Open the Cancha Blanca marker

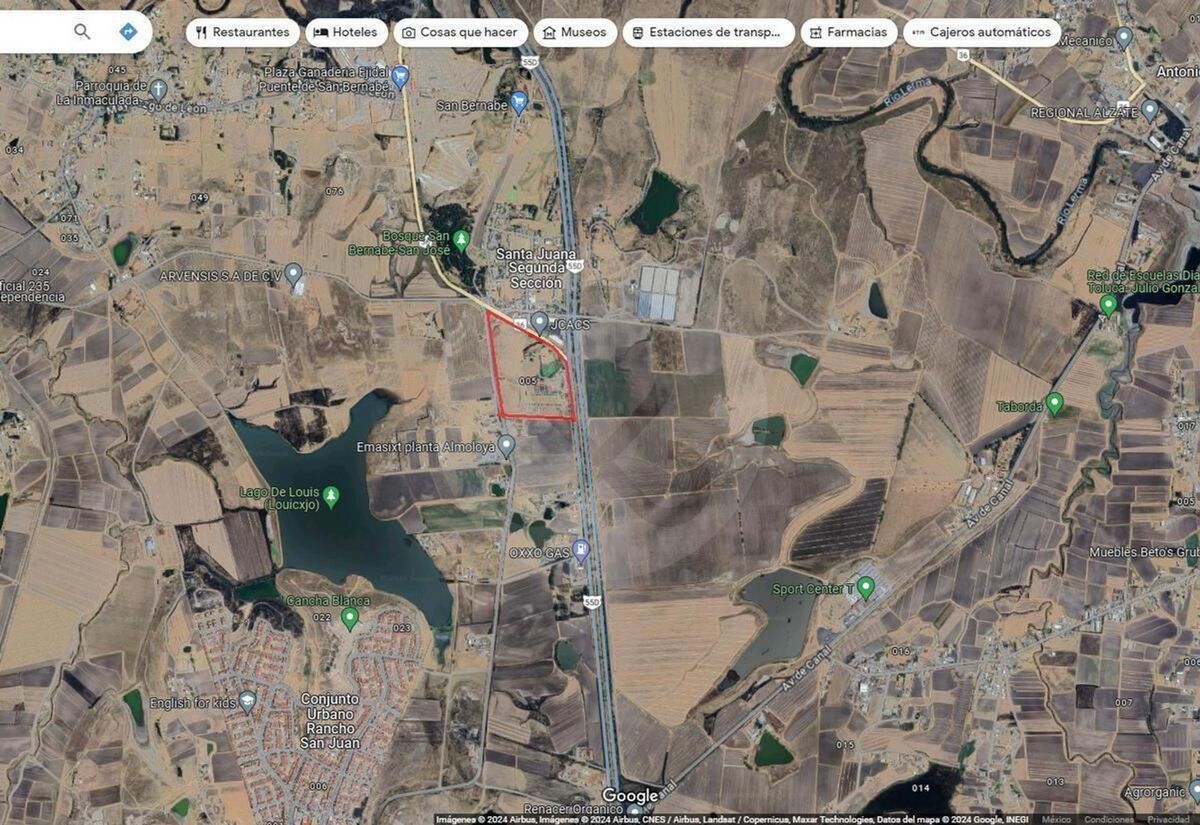coord(349,617)
